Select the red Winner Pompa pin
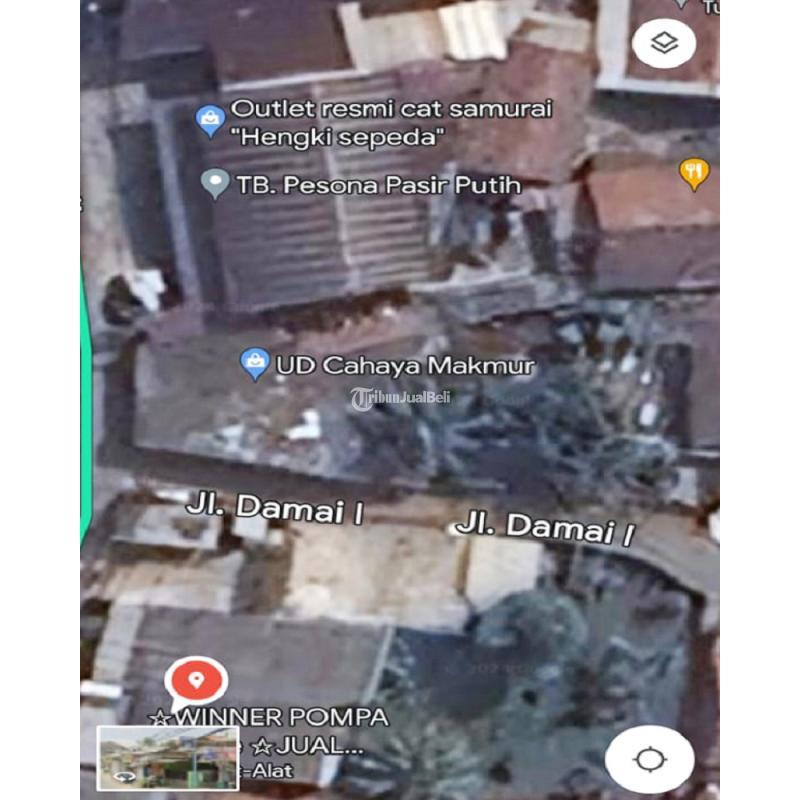Viewport: 800px width, 800px height. coord(197,682)
